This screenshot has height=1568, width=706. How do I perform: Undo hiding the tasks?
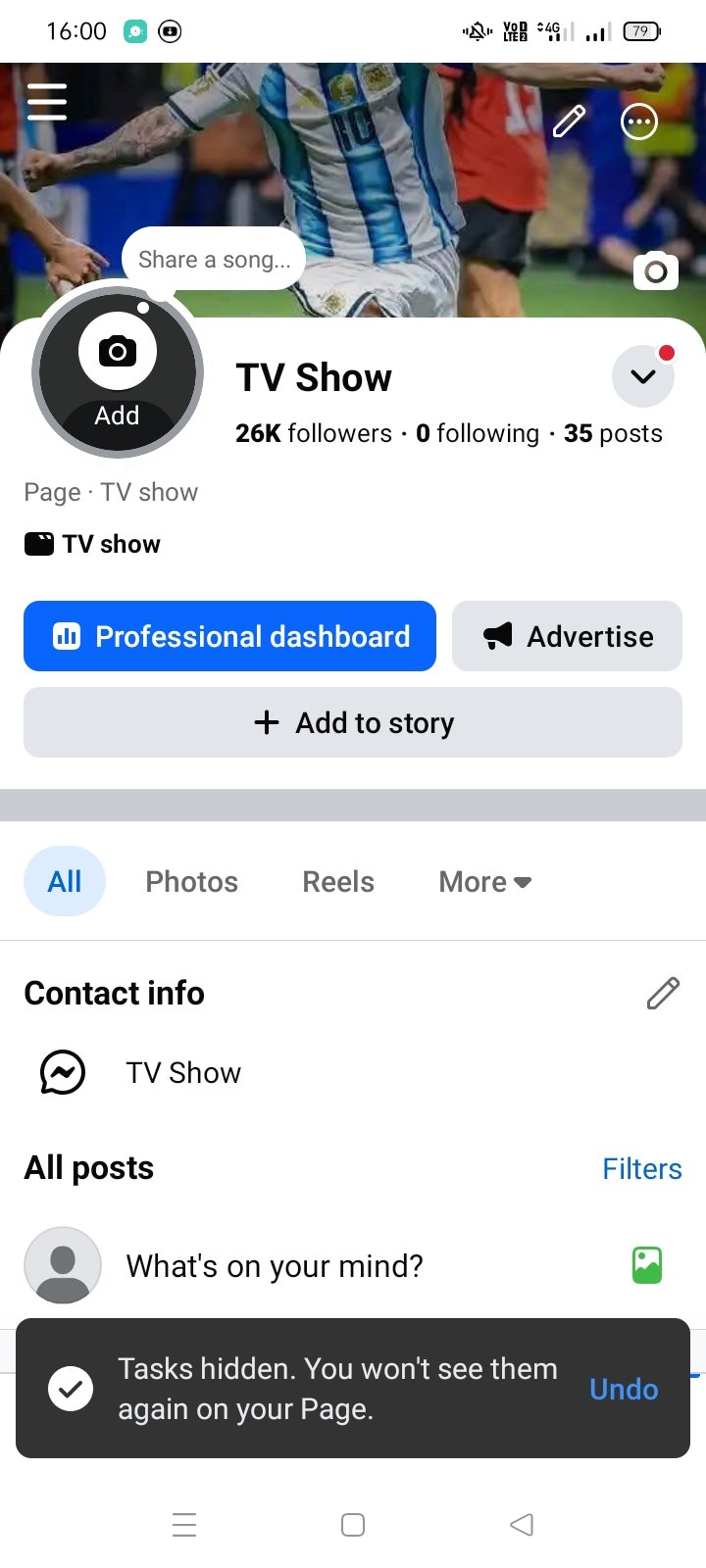pyautogui.click(x=624, y=1389)
